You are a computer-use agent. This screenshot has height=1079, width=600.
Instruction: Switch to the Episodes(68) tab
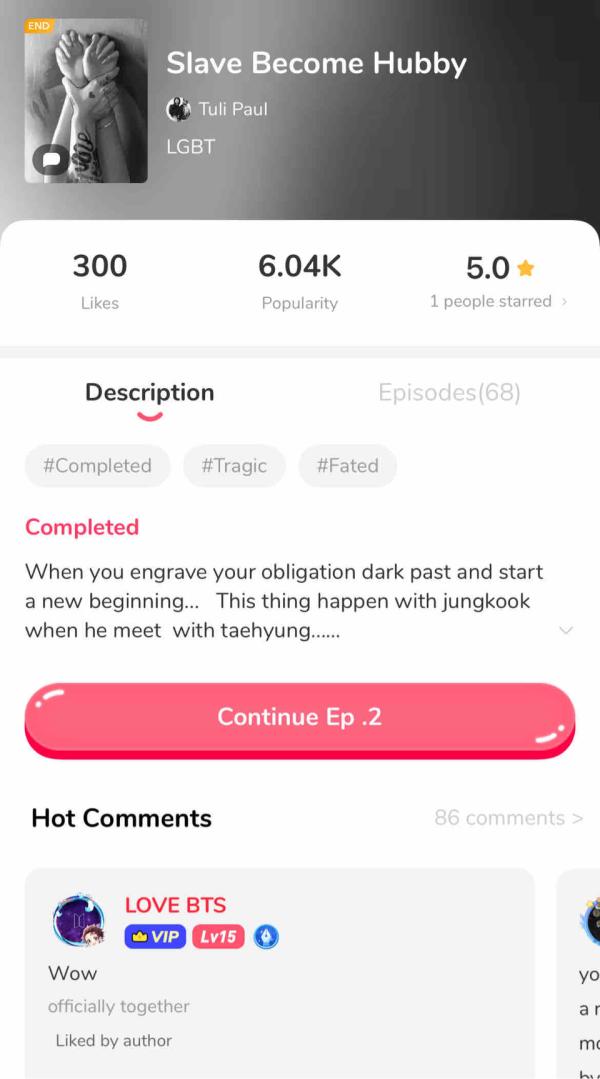(449, 393)
